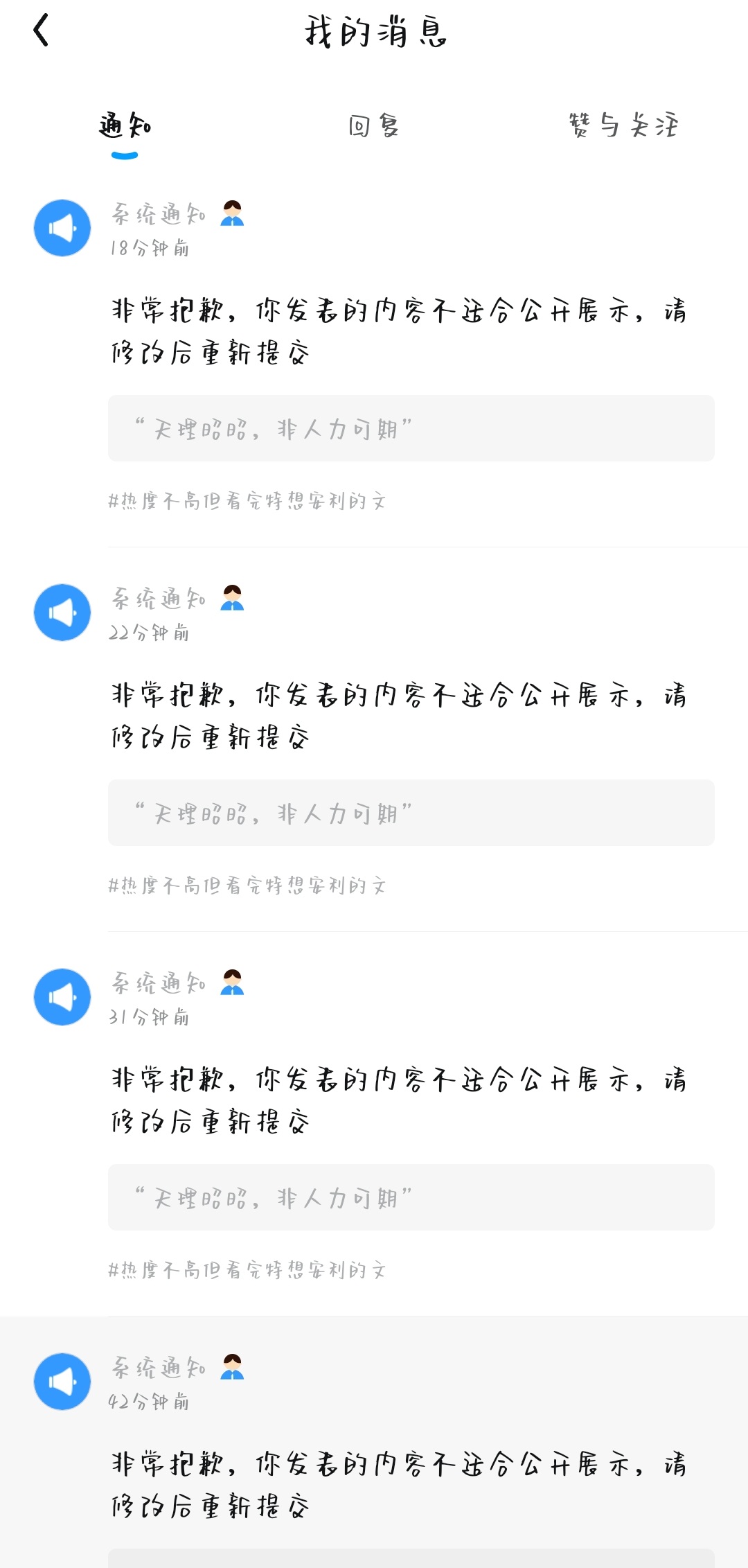The height and width of the screenshot is (1568, 748).
Task: View the 系统通知 avatar on the 42分钟前 notice
Action: pyautogui.click(x=62, y=1382)
